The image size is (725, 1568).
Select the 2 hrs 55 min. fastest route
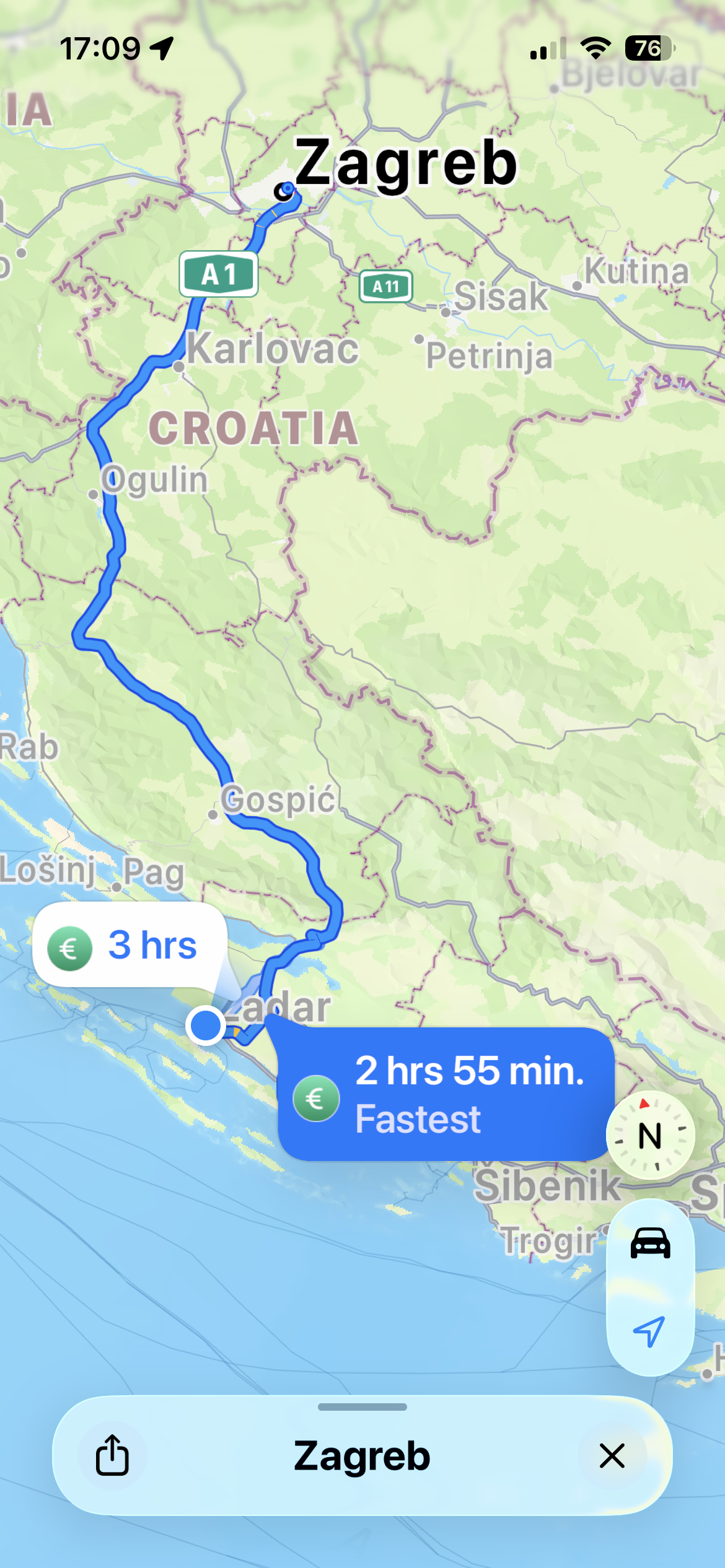coord(445,1095)
